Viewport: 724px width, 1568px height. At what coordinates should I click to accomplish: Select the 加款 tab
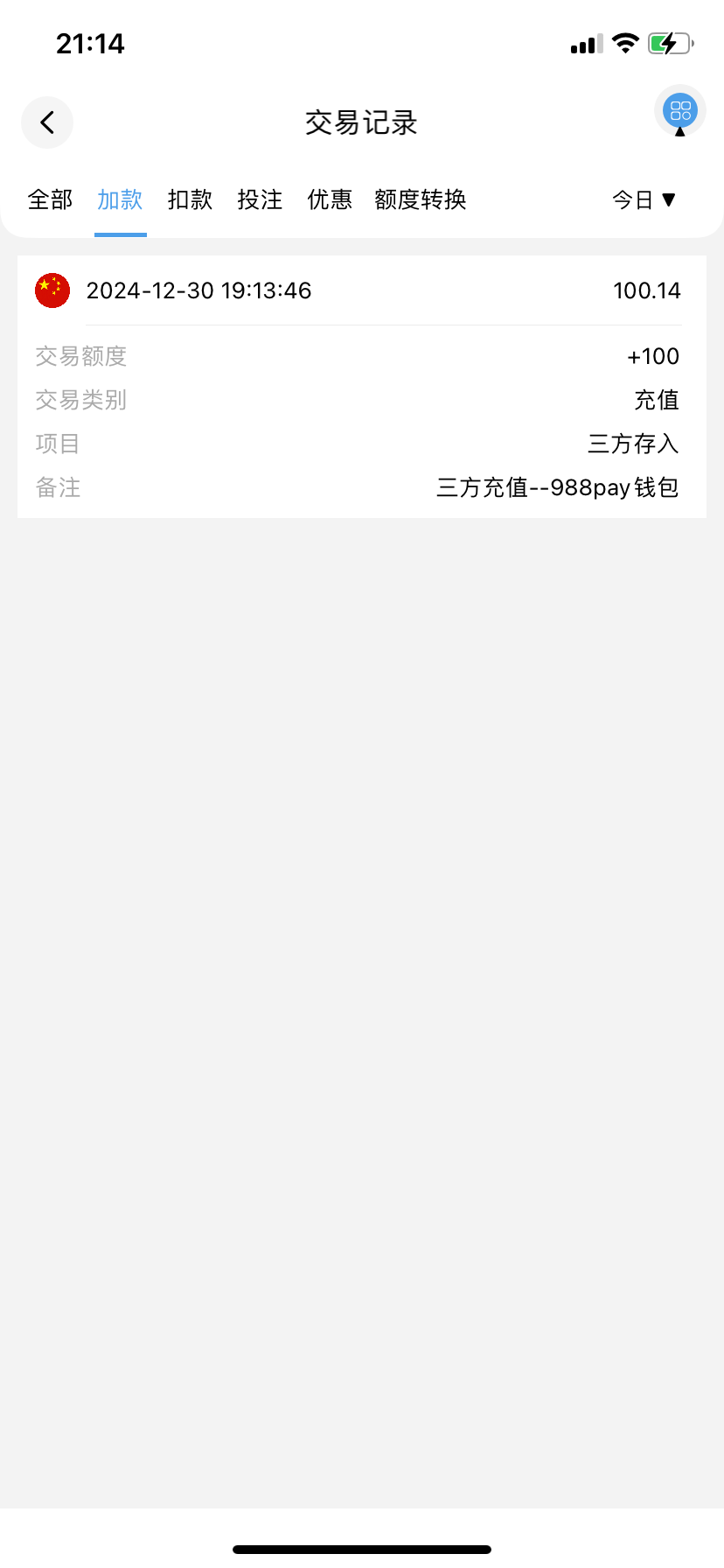pos(120,199)
